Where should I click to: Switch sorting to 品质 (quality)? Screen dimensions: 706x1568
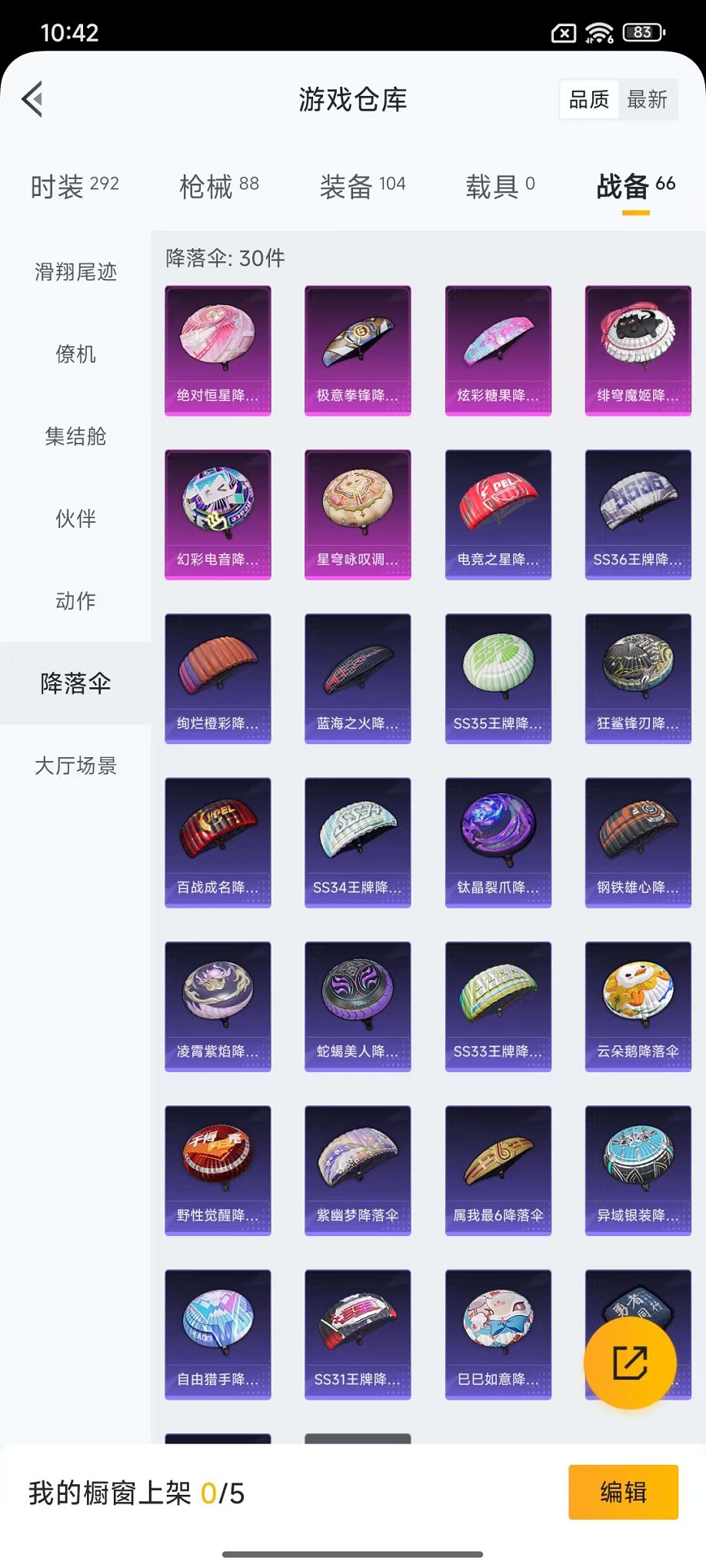pos(588,98)
